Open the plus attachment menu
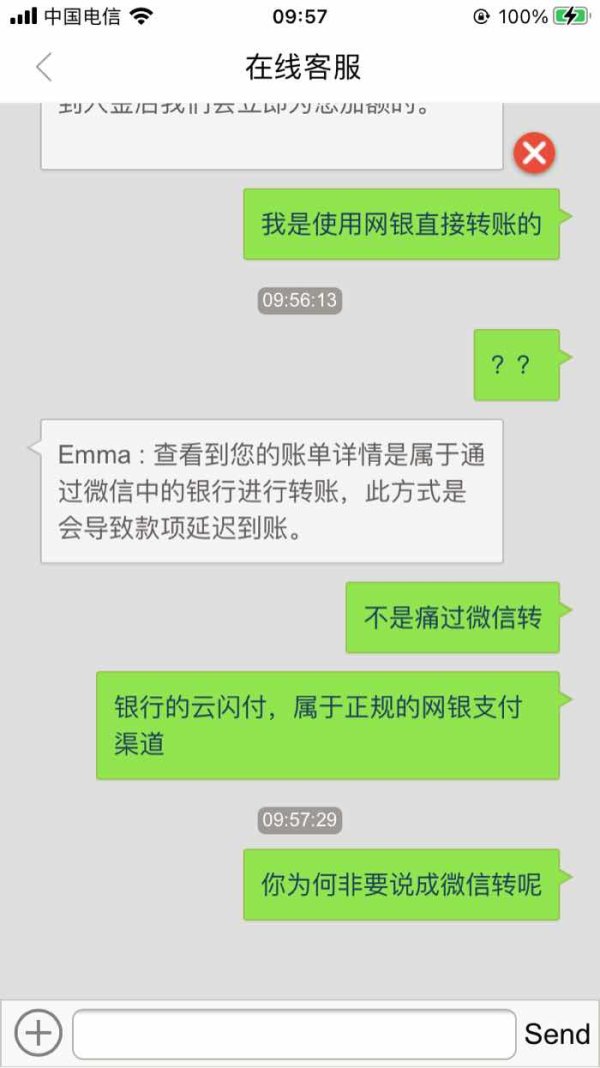The image size is (600, 1068). [38, 1033]
